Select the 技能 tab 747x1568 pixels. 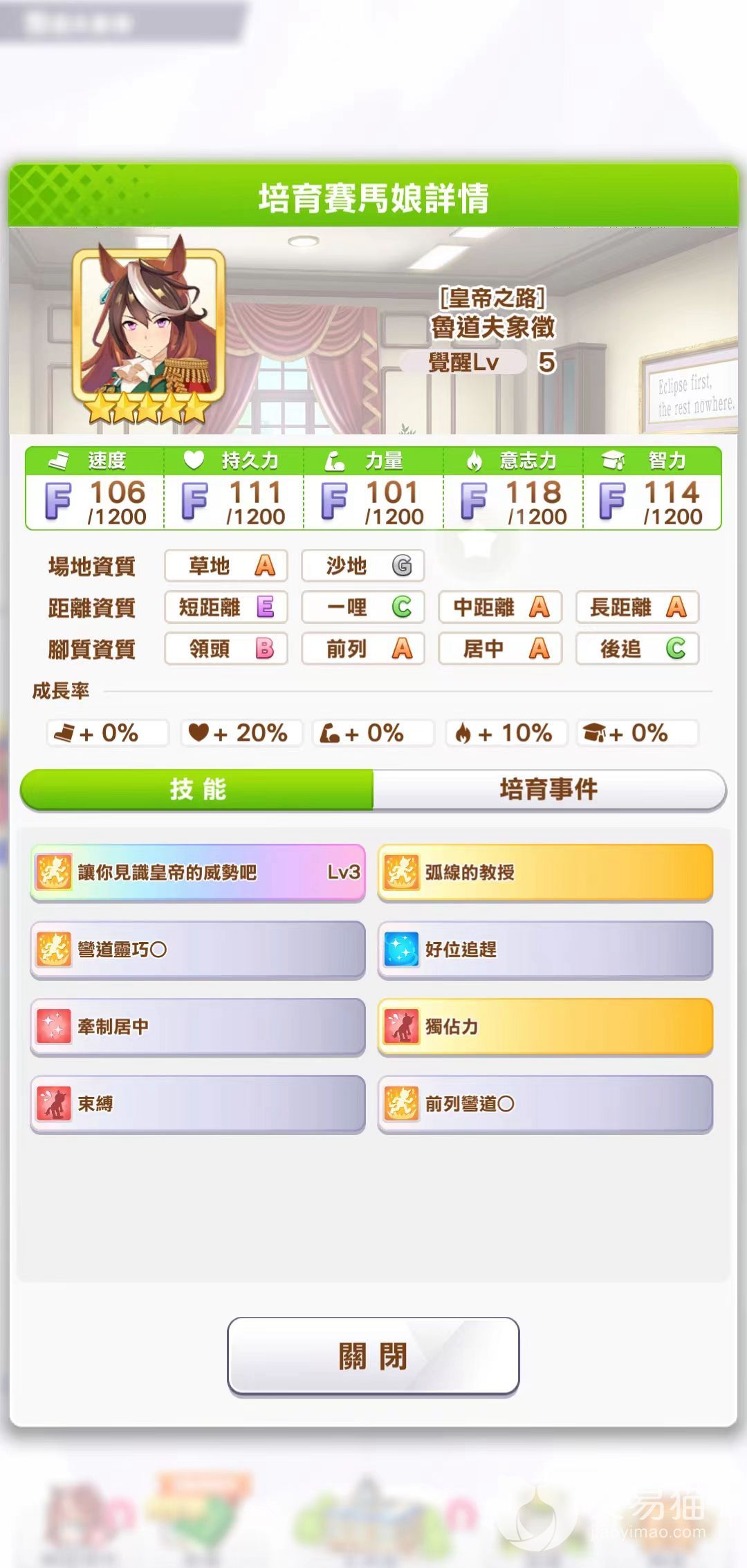[x=198, y=789]
